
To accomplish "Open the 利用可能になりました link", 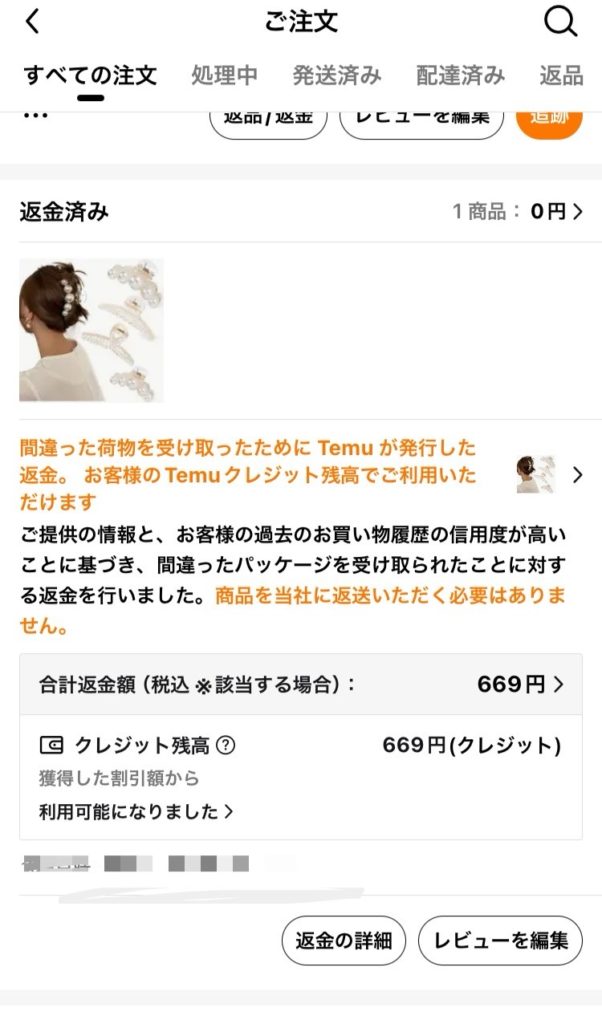I will tap(136, 812).
